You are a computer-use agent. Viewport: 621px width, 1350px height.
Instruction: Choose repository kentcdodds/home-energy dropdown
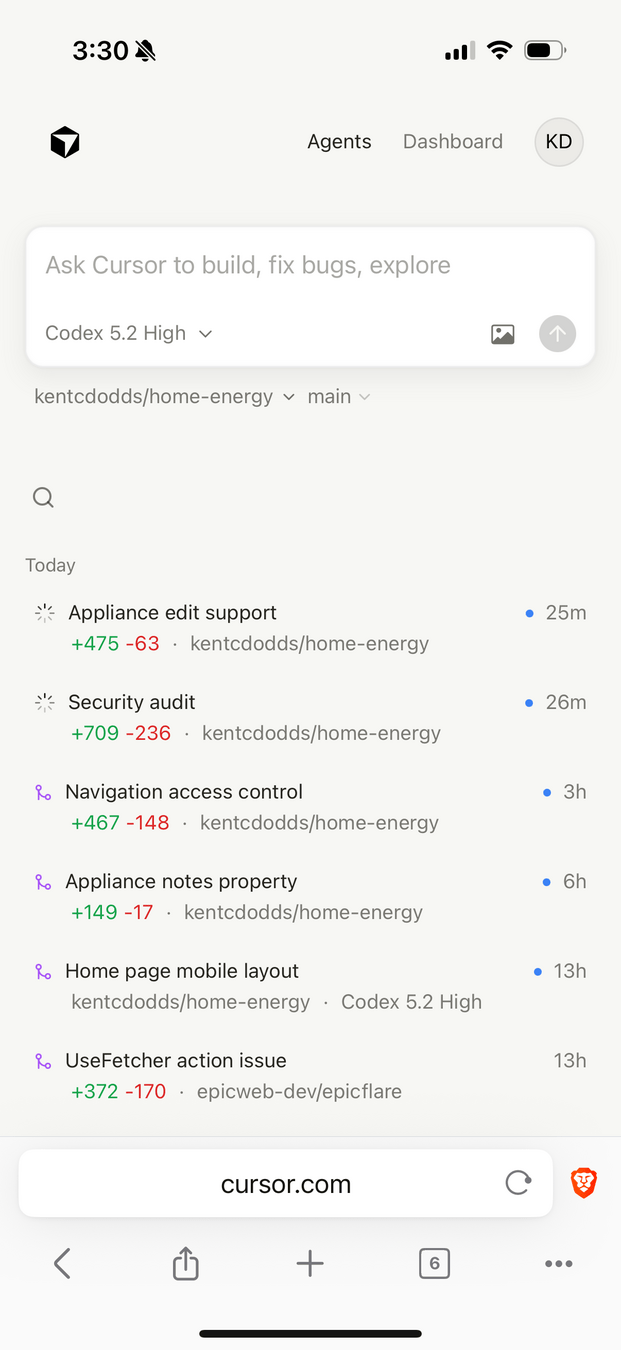[164, 397]
